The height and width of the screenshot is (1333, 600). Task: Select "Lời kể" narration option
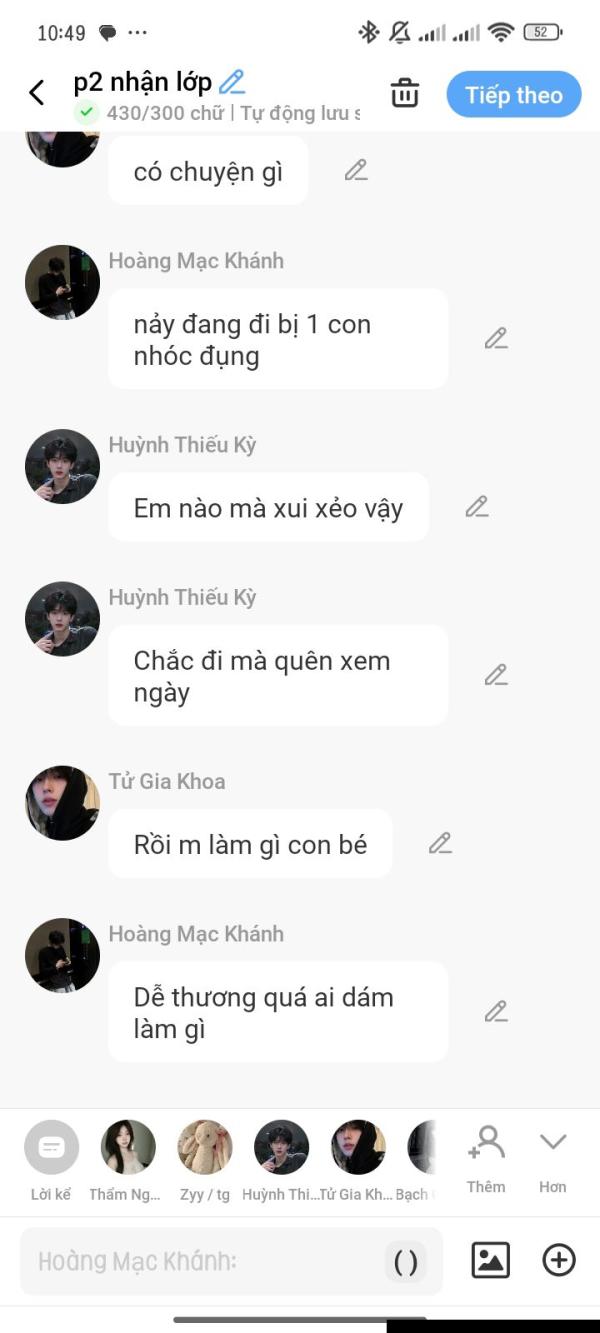click(x=51, y=1158)
